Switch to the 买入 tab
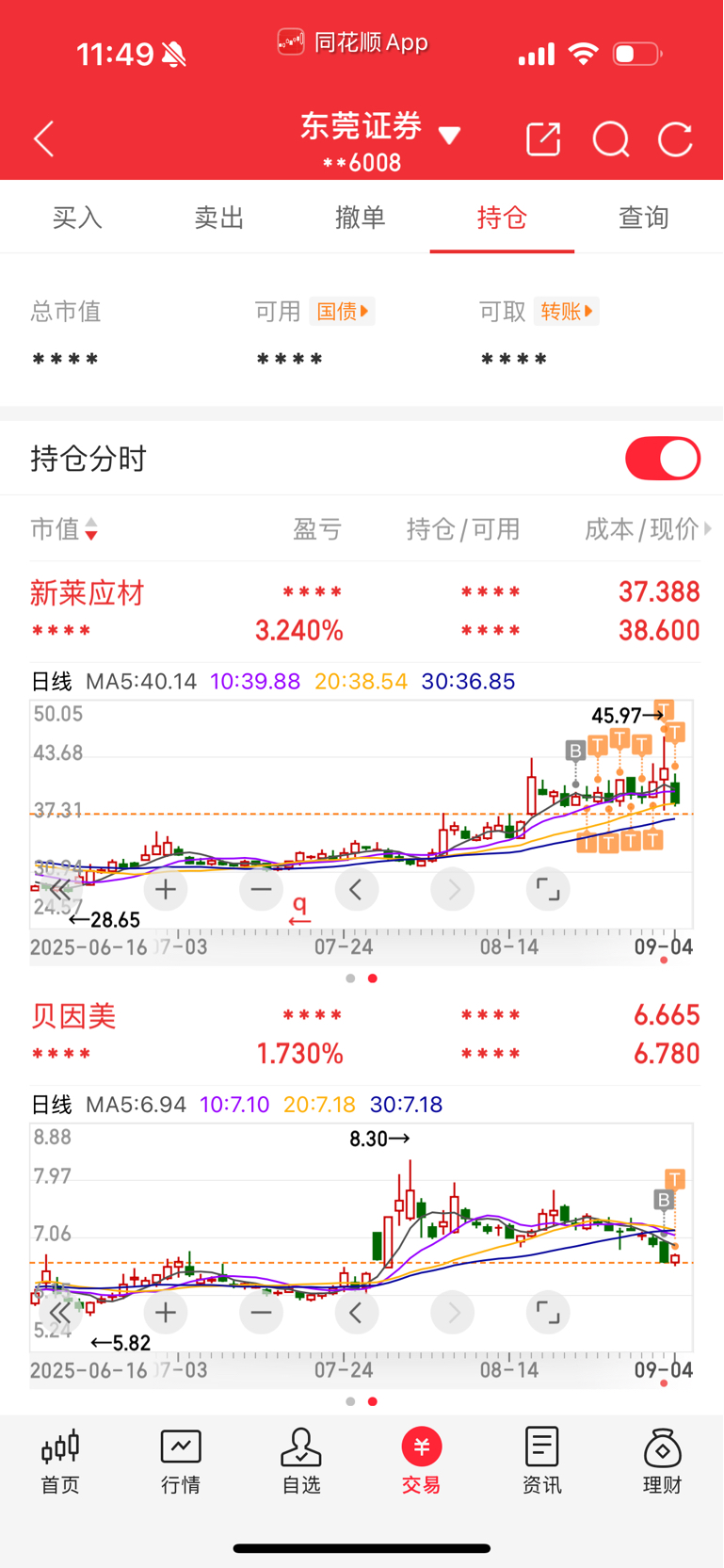The height and width of the screenshot is (1568, 724). (x=77, y=218)
